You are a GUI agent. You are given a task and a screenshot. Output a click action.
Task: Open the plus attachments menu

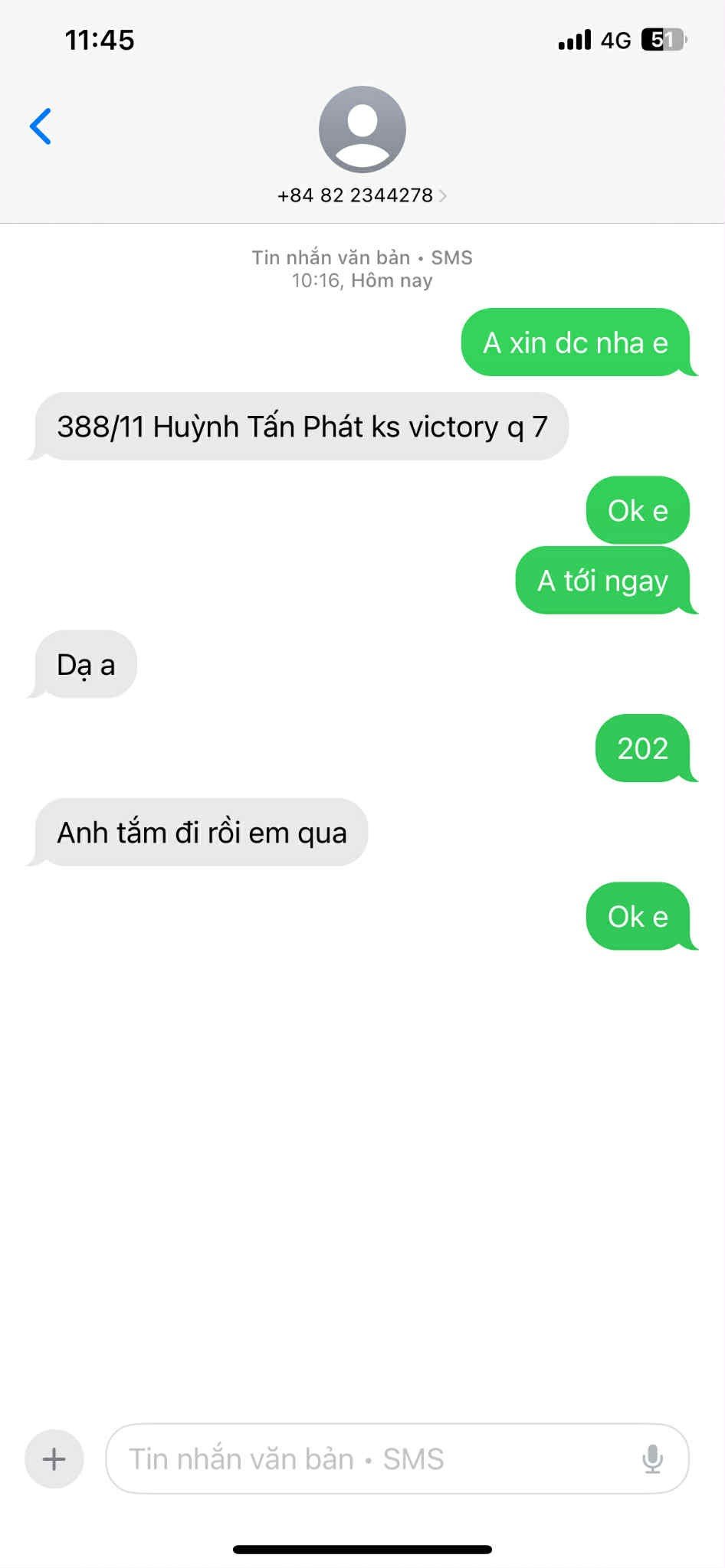(54, 1458)
